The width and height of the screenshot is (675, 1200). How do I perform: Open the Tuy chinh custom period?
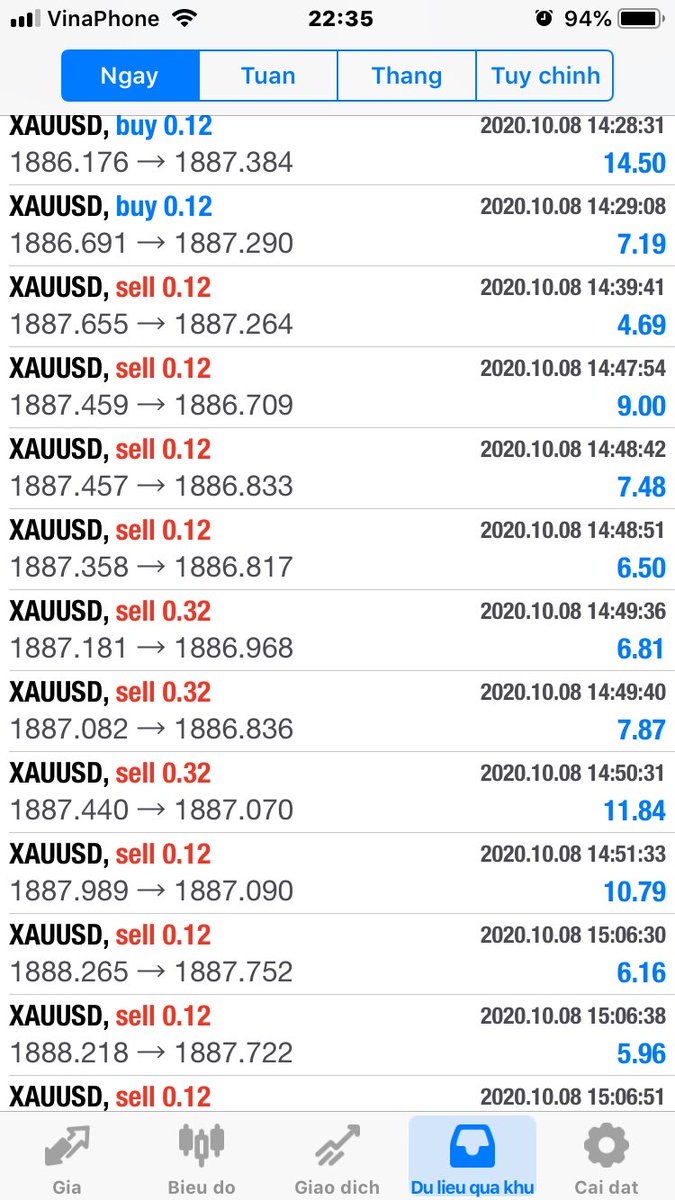coord(545,76)
